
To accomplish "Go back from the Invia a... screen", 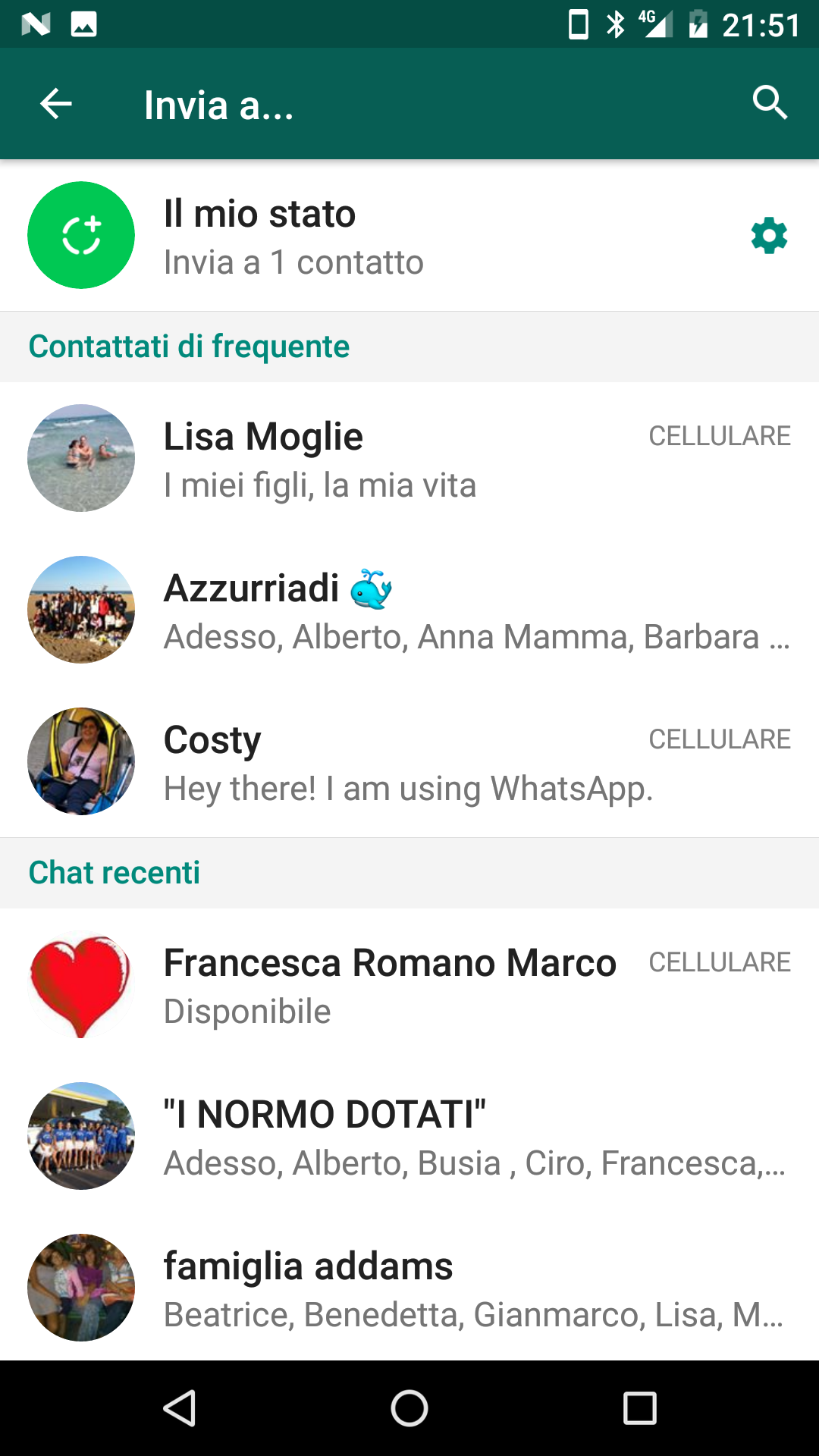I will (x=56, y=104).
